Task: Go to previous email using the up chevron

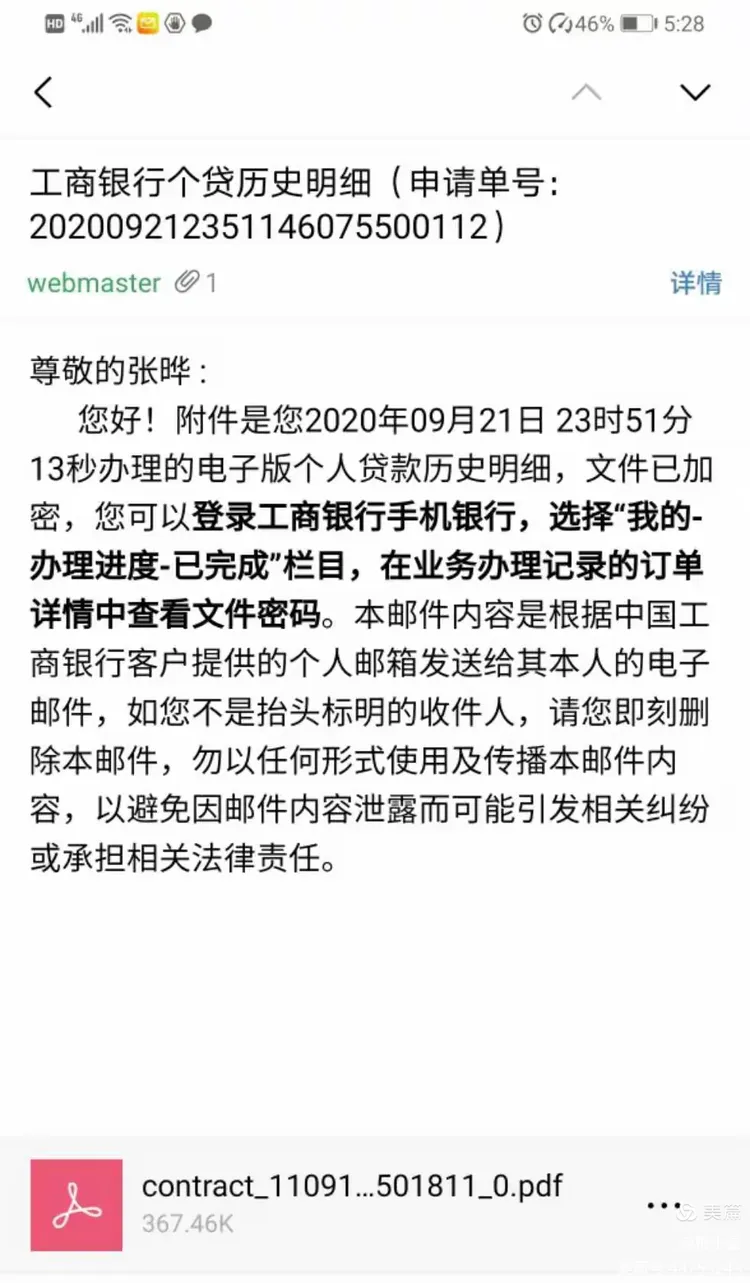Action: (x=587, y=92)
